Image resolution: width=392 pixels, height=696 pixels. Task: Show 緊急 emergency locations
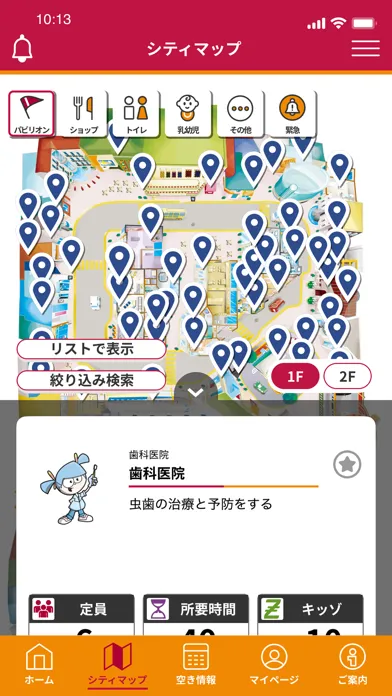(293, 114)
